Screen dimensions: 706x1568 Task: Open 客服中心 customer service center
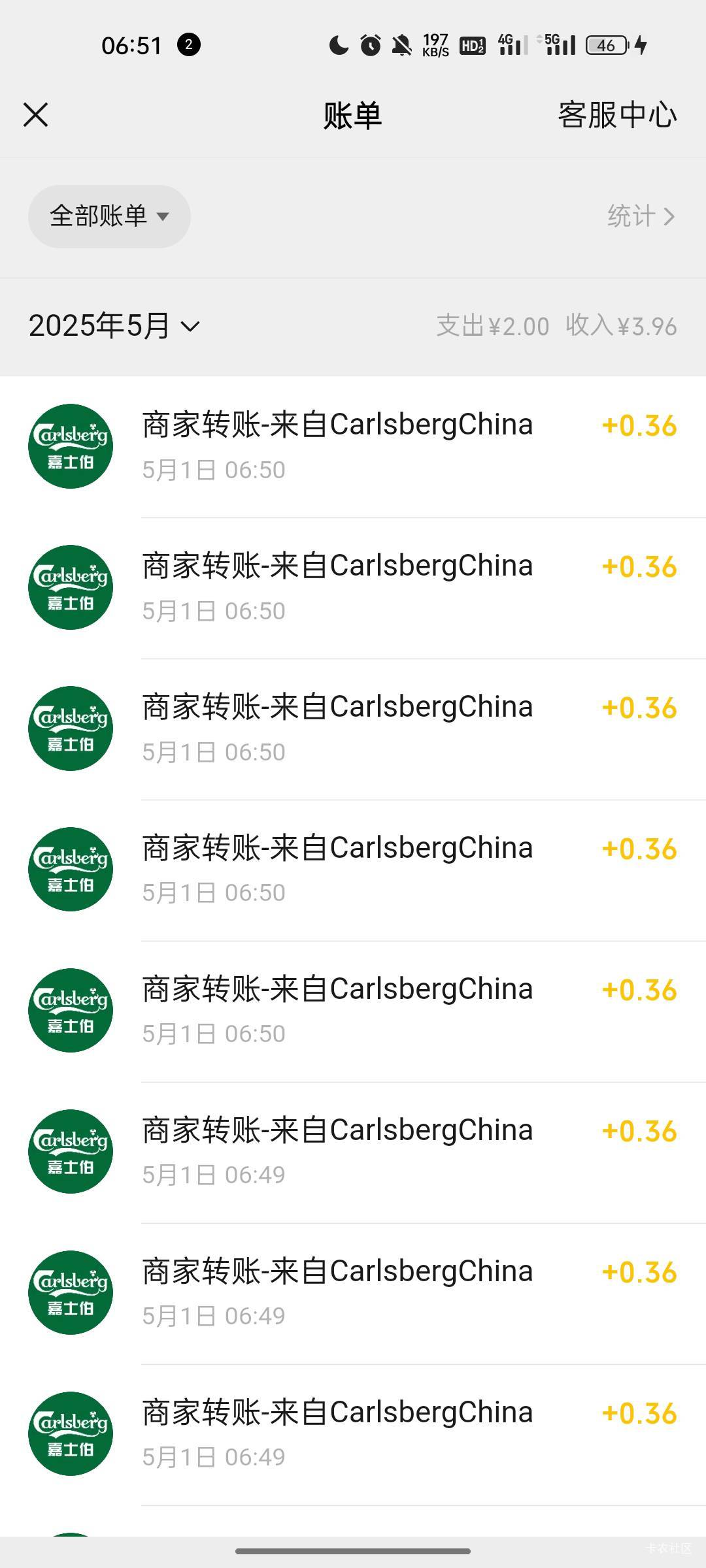point(616,115)
